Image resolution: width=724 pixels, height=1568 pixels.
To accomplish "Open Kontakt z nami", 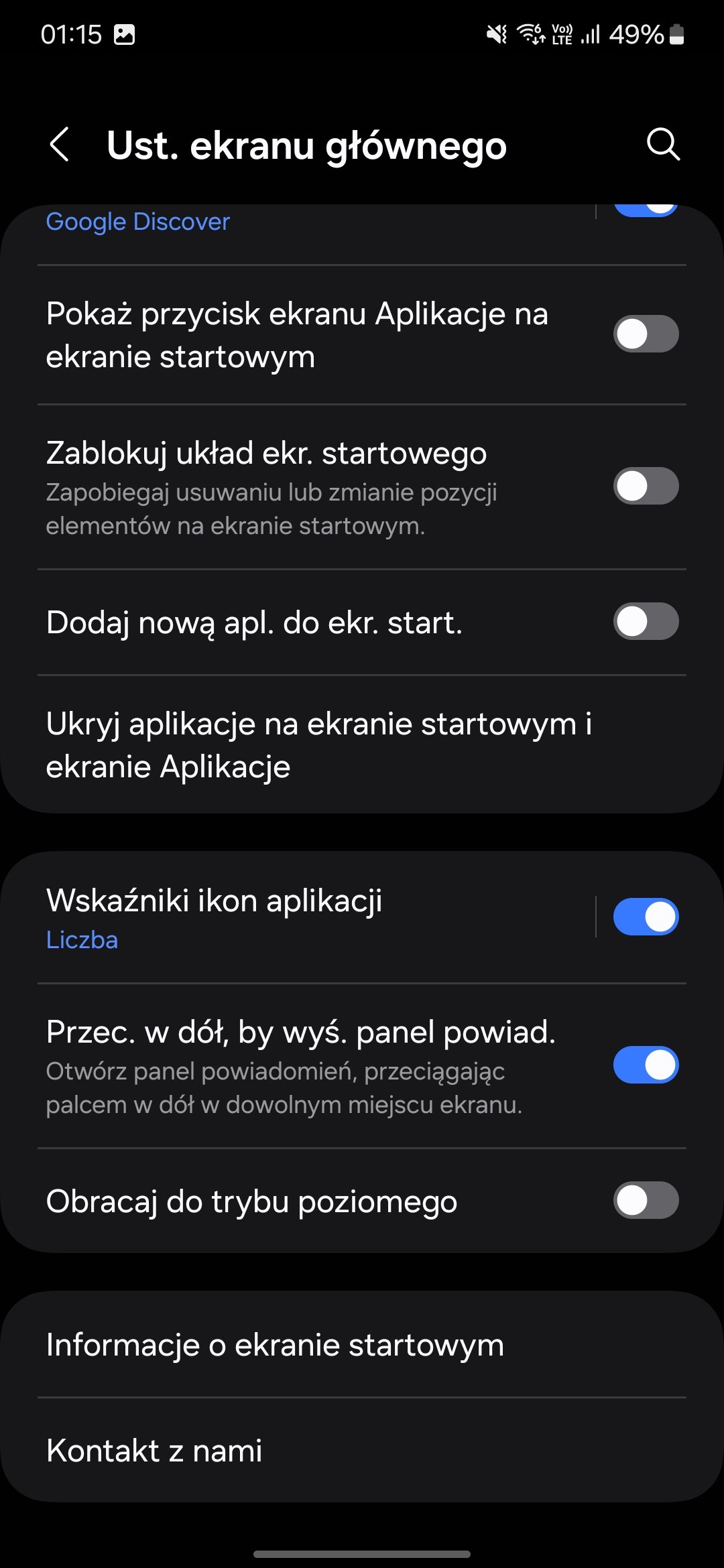I will [362, 1450].
